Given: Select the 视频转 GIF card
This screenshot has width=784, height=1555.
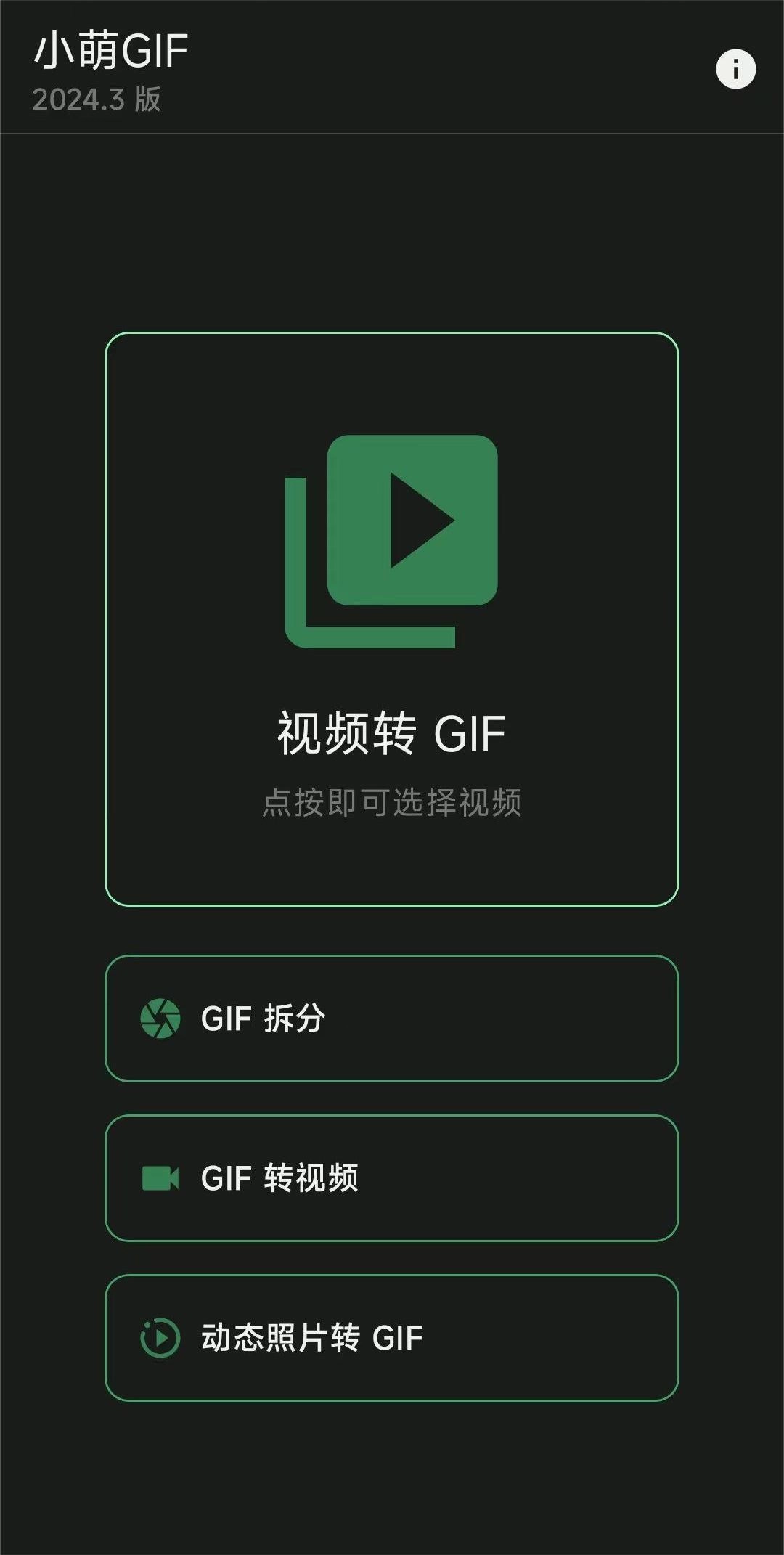Looking at the screenshot, I should (392, 619).
